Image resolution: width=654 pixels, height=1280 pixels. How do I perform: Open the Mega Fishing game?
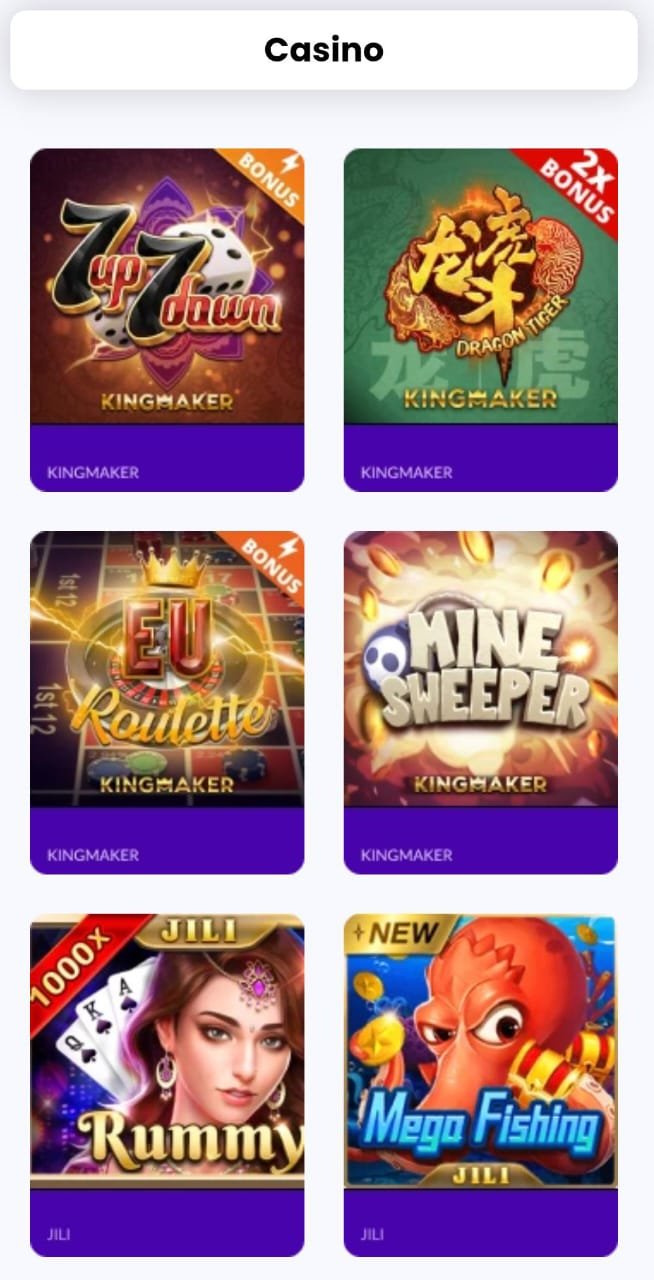[480, 1050]
